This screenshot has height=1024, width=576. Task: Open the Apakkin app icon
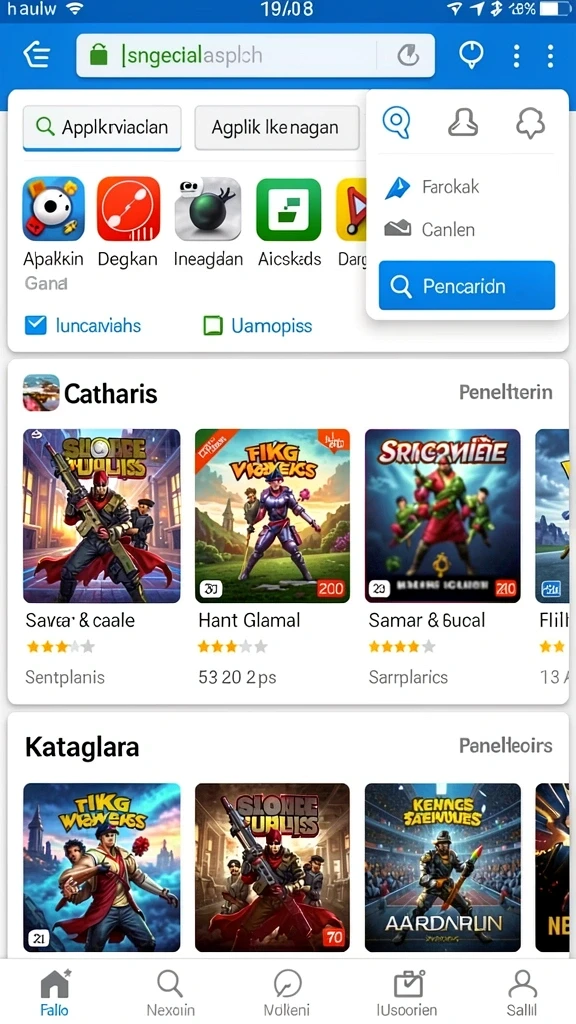pyautogui.click(x=54, y=209)
